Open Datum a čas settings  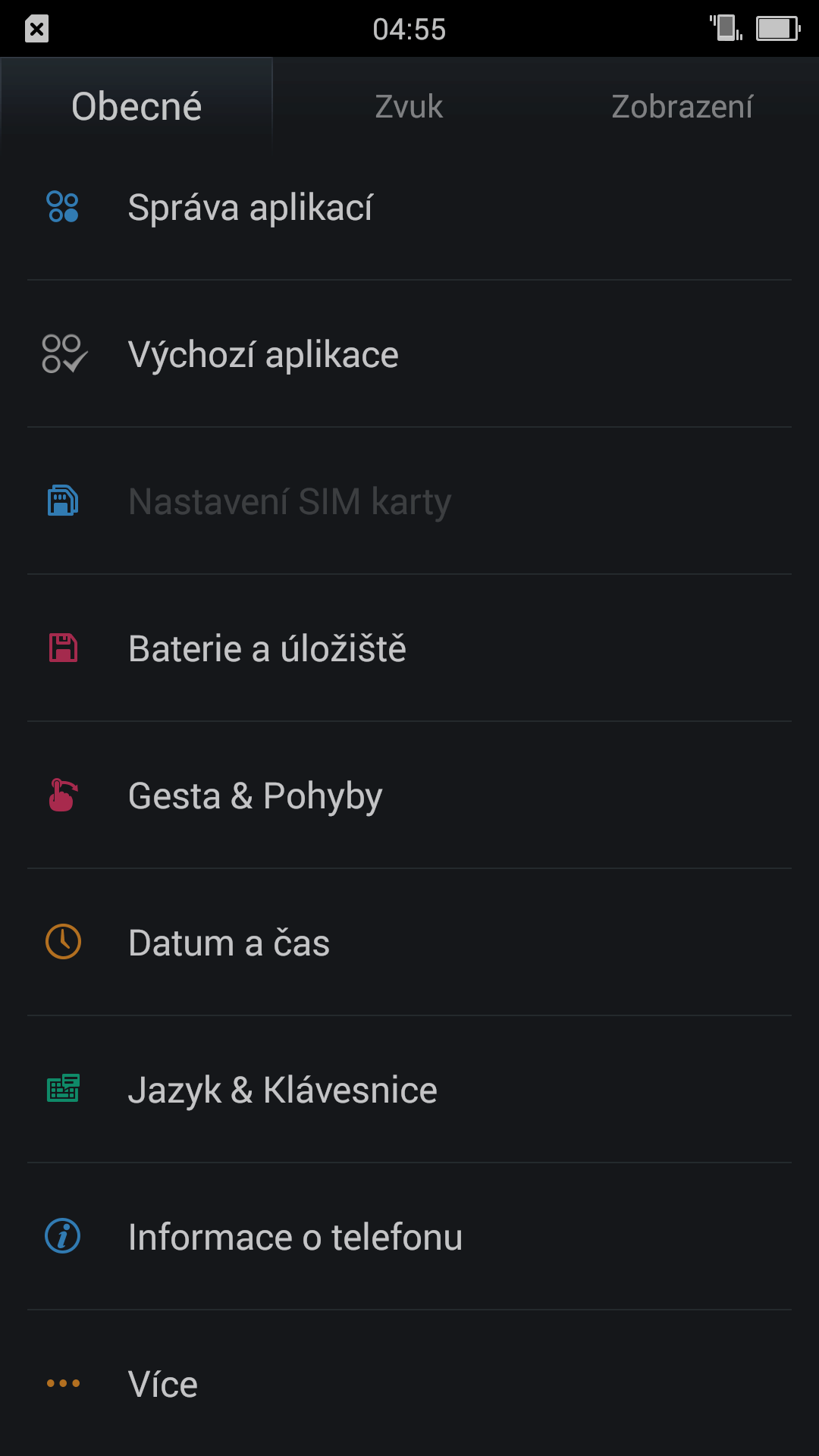[x=409, y=943]
